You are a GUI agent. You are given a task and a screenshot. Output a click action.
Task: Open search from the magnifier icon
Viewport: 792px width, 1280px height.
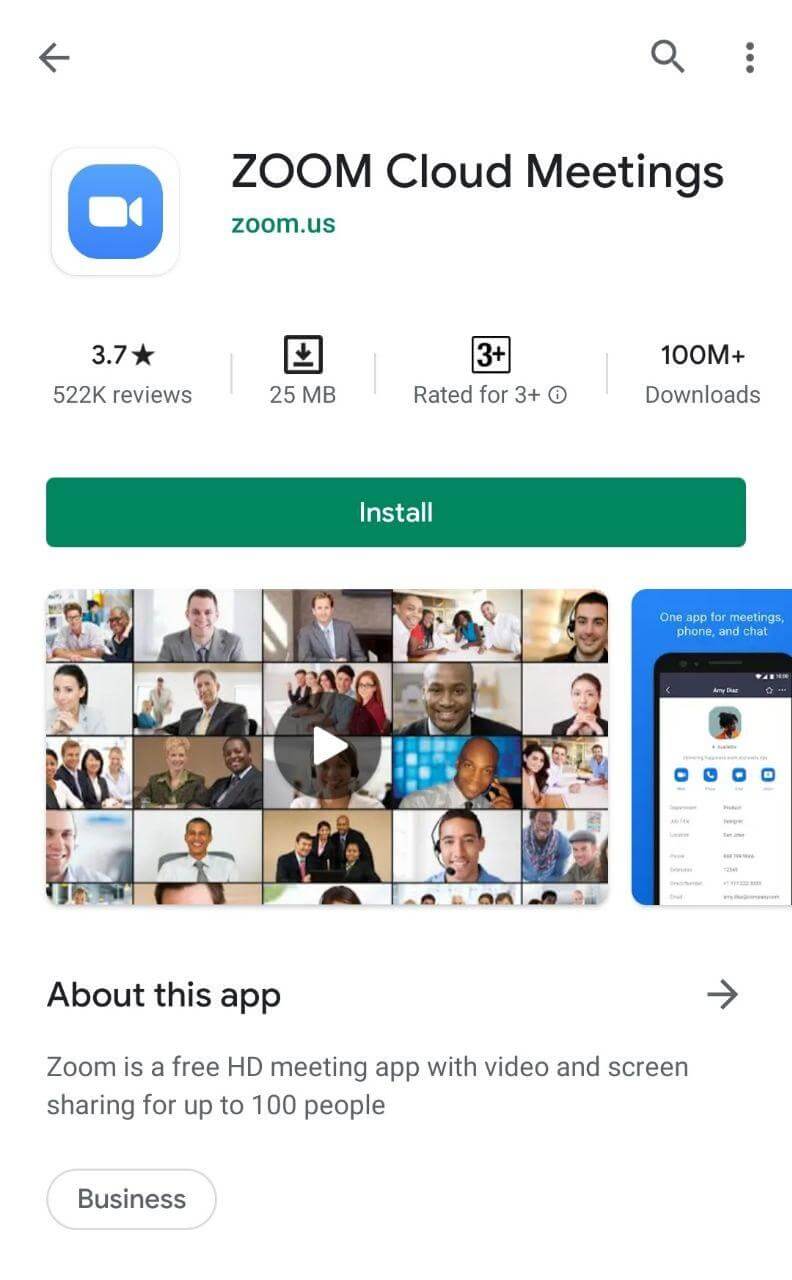click(x=668, y=56)
